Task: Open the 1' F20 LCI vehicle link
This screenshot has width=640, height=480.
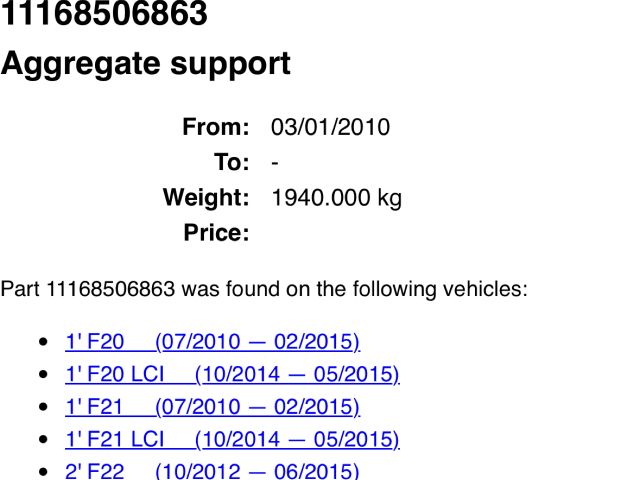Action: [232, 375]
